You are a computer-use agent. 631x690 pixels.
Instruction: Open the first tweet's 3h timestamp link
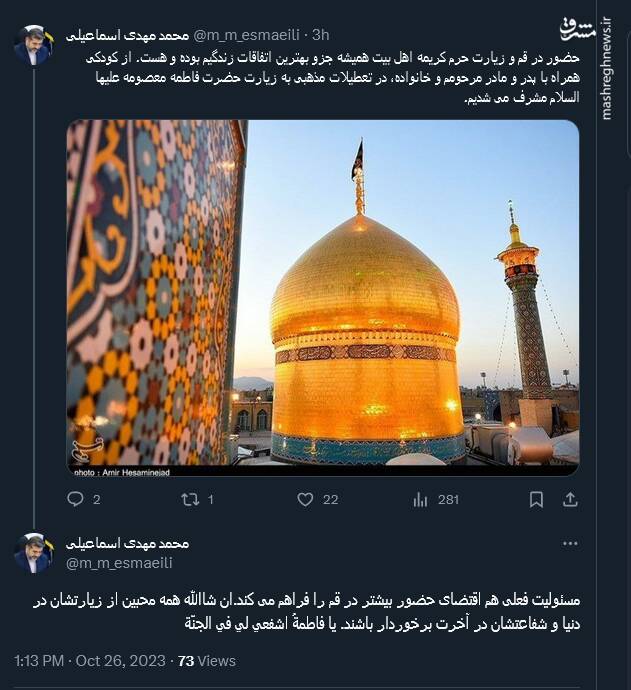pyautogui.click(x=320, y=35)
